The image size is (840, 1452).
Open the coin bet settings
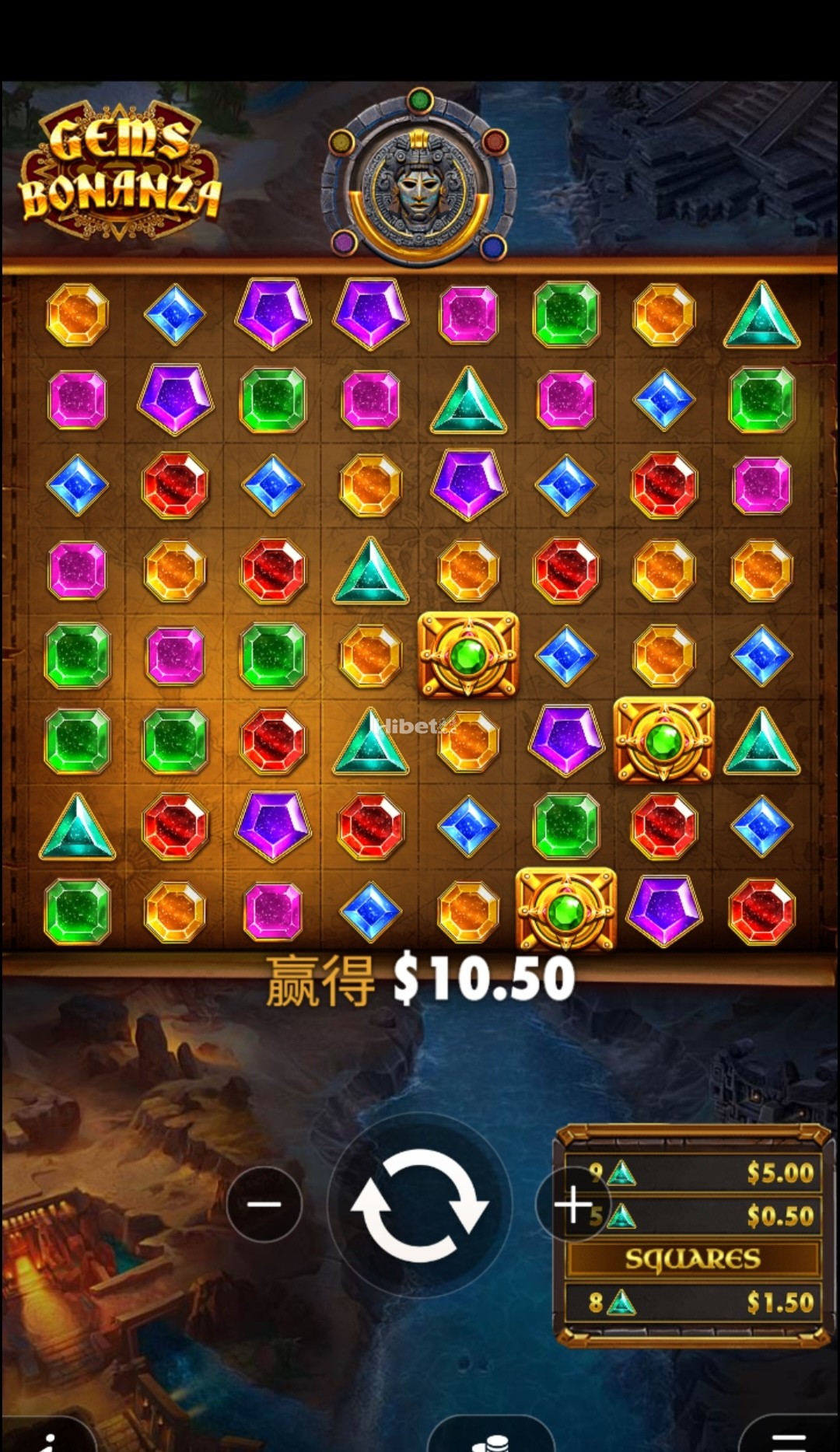pos(490,1440)
